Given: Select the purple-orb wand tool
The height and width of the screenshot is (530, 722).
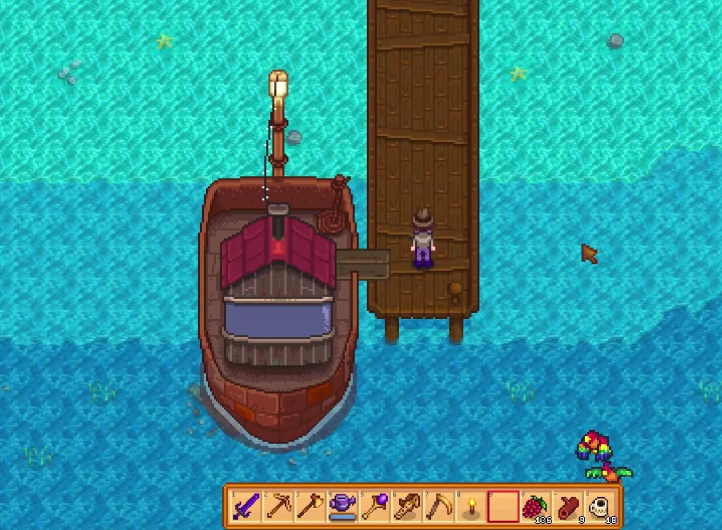Looking at the screenshot, I should (375, 505).
